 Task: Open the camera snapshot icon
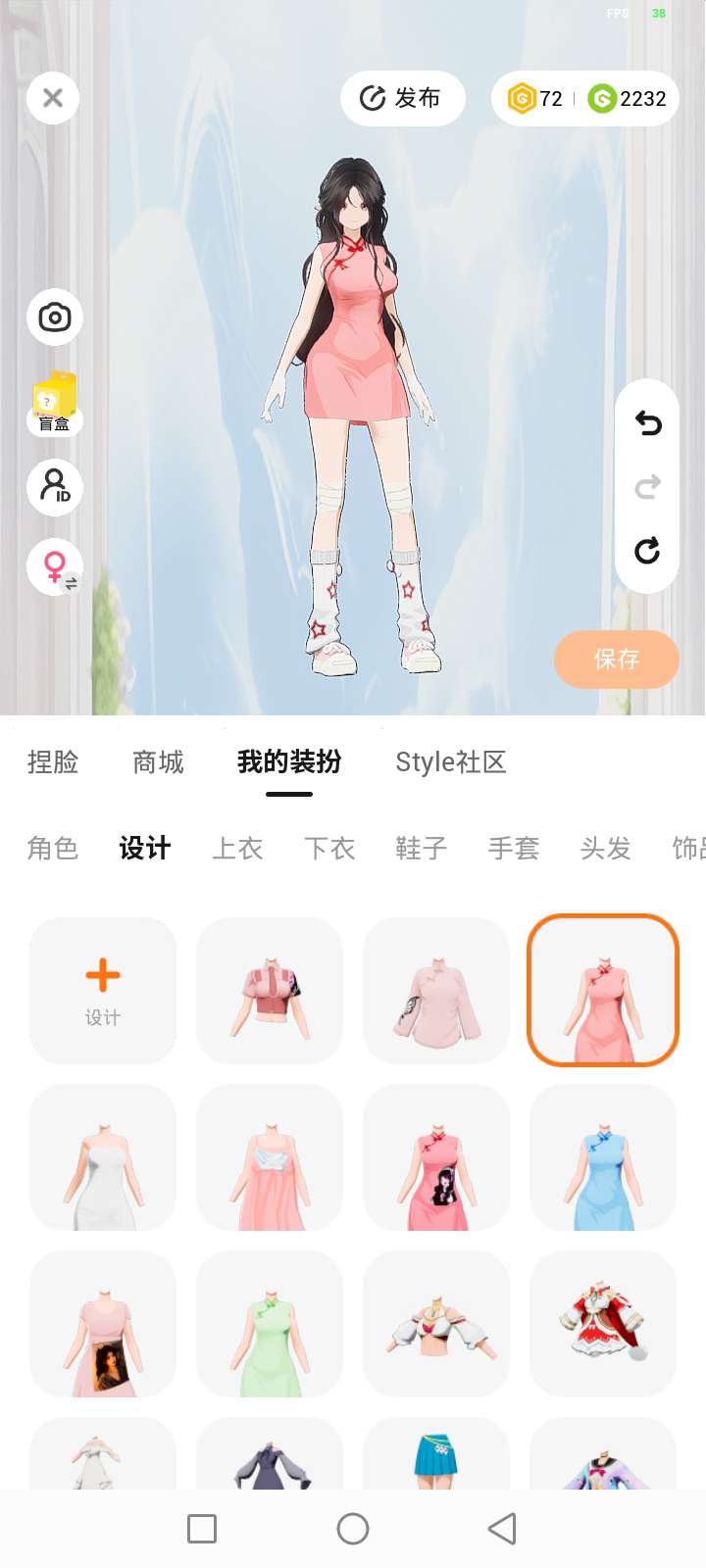click(55, 318)
